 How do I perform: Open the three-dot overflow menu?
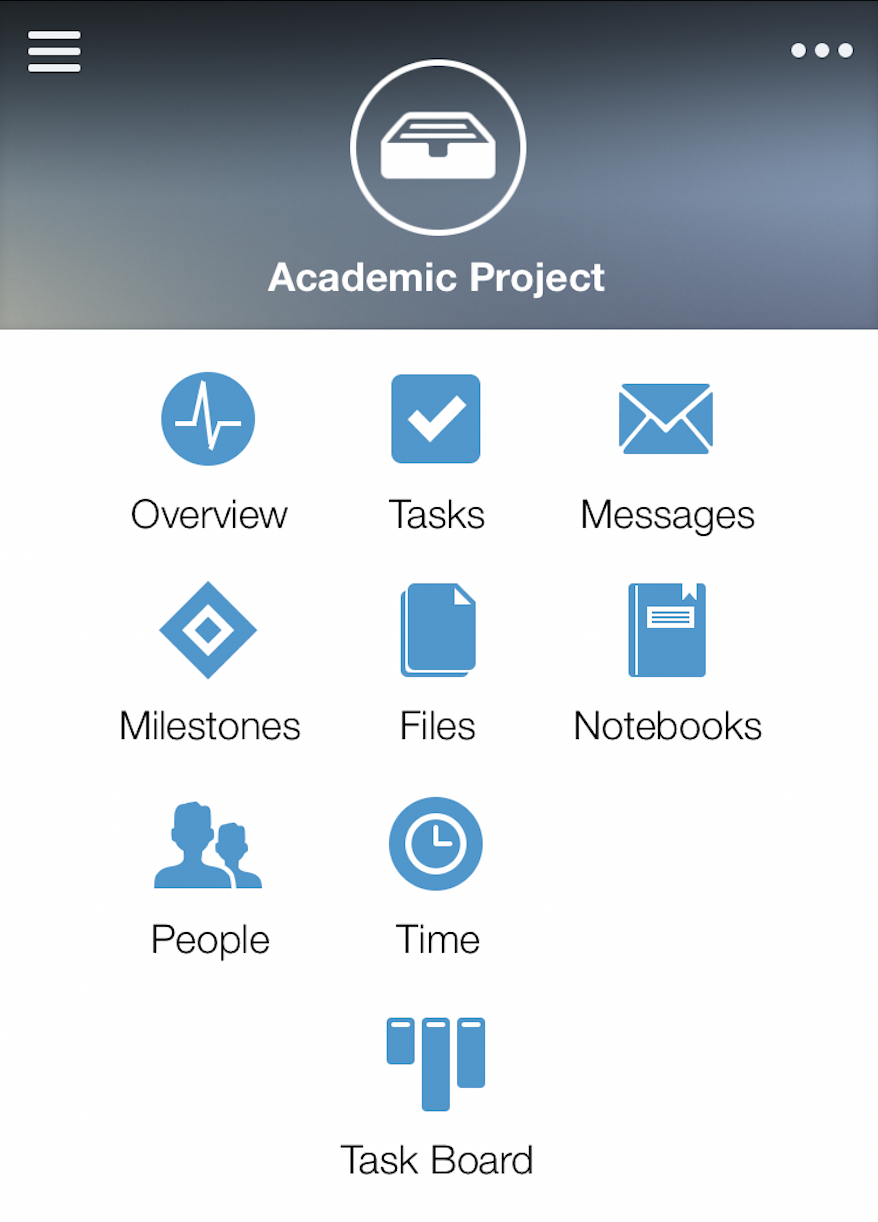[x=822, y=51]
